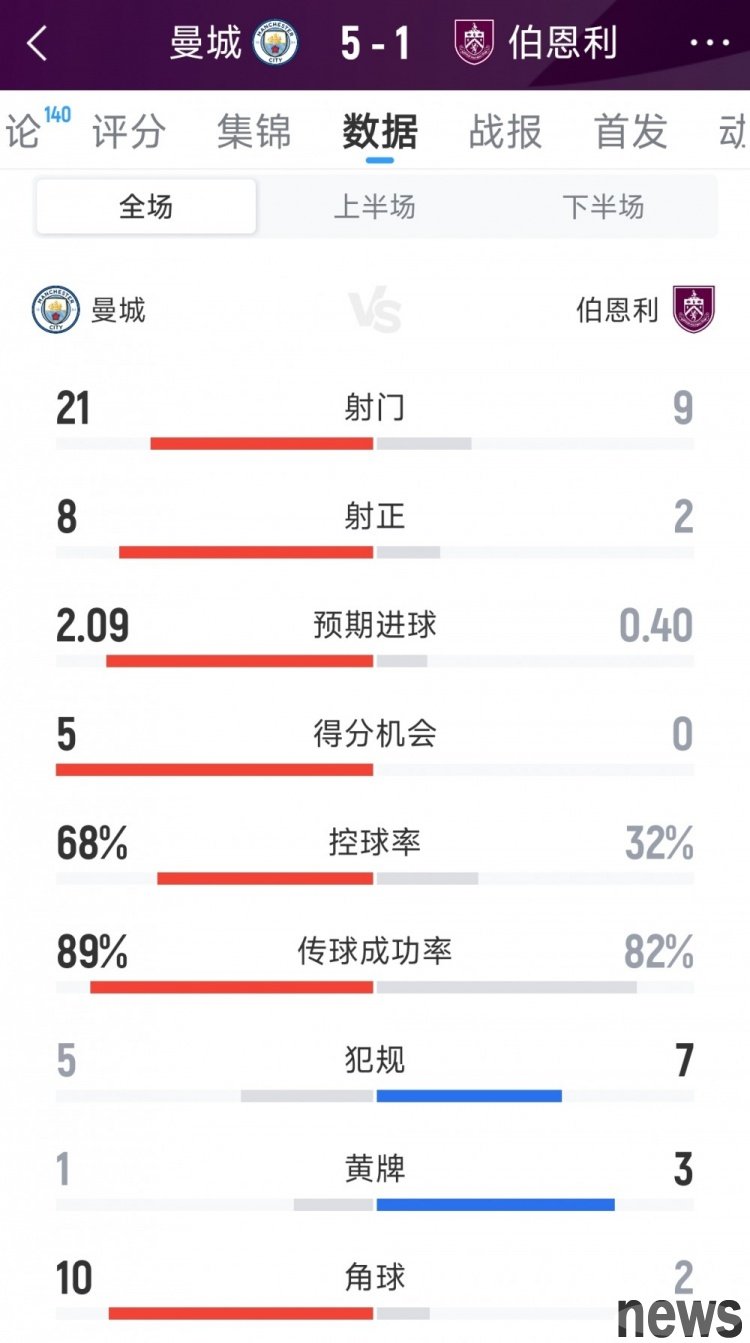
Task: Open the 首发 tab
Action: coord(631,132)
